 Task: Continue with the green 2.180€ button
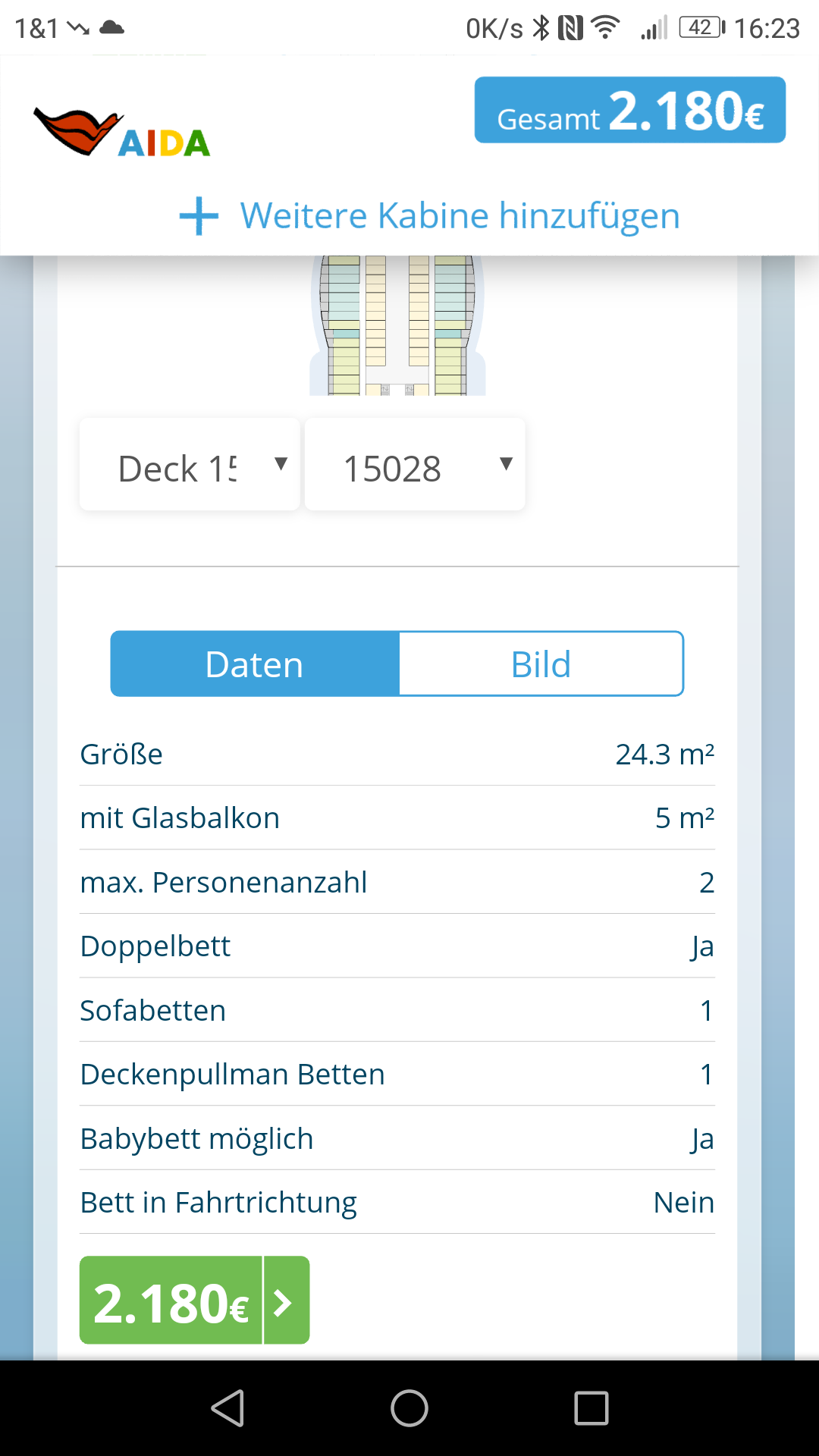point(194,1301)
